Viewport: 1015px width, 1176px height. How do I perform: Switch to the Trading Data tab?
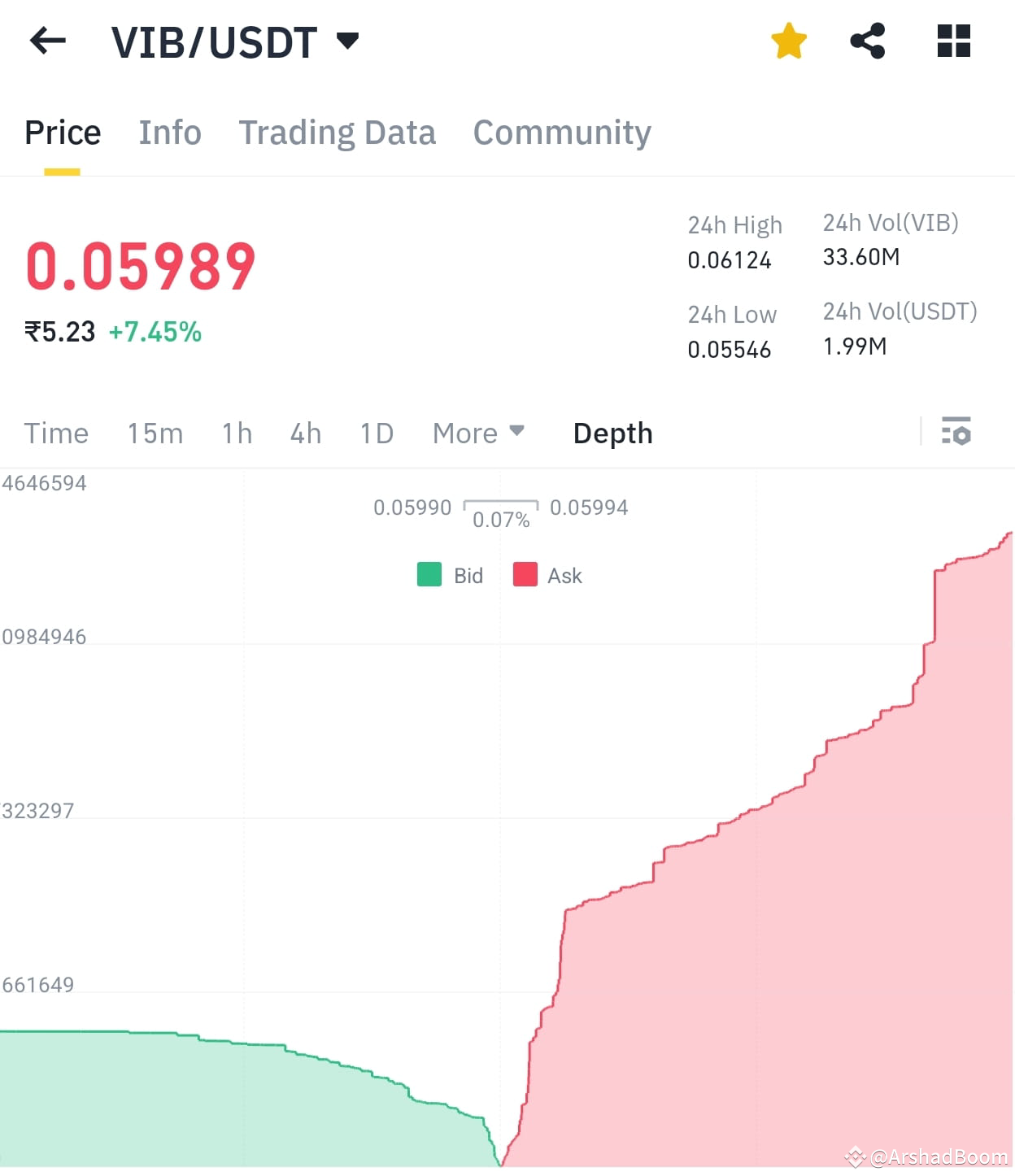(337, 132)
